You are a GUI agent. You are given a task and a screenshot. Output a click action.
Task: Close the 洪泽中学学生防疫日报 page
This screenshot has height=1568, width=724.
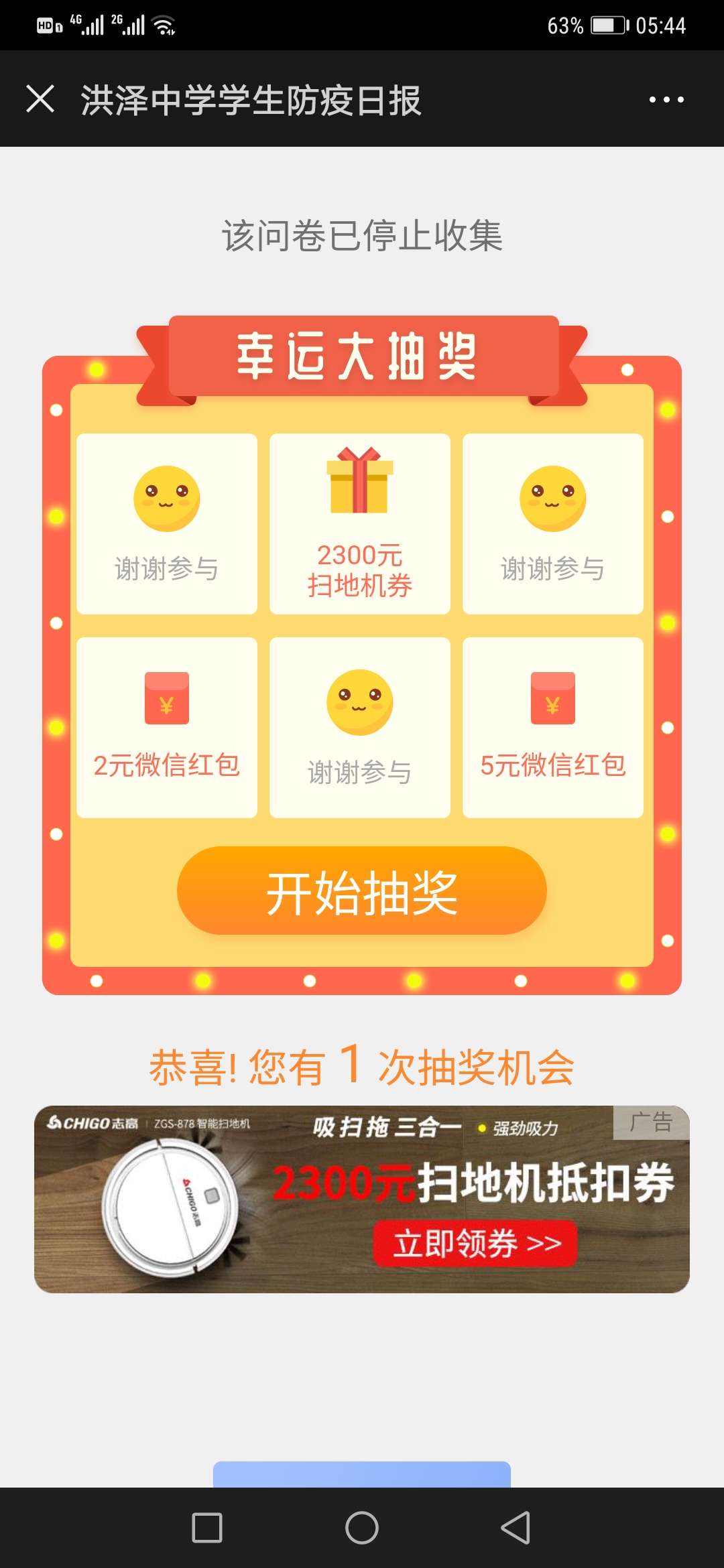click(x=40, y=99)
